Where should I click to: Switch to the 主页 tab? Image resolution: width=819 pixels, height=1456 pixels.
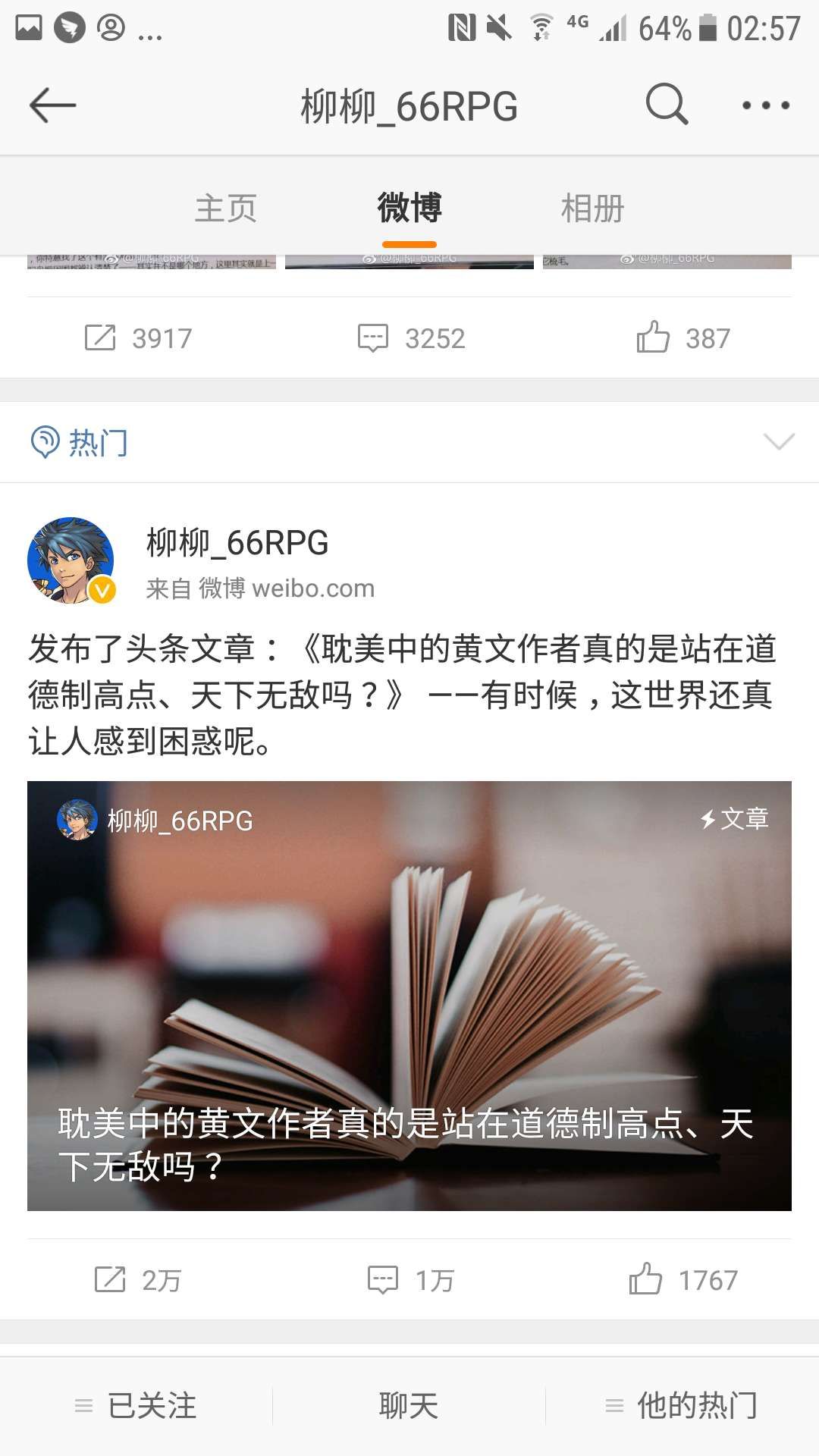pyautogui.click(x=226, y=209)
